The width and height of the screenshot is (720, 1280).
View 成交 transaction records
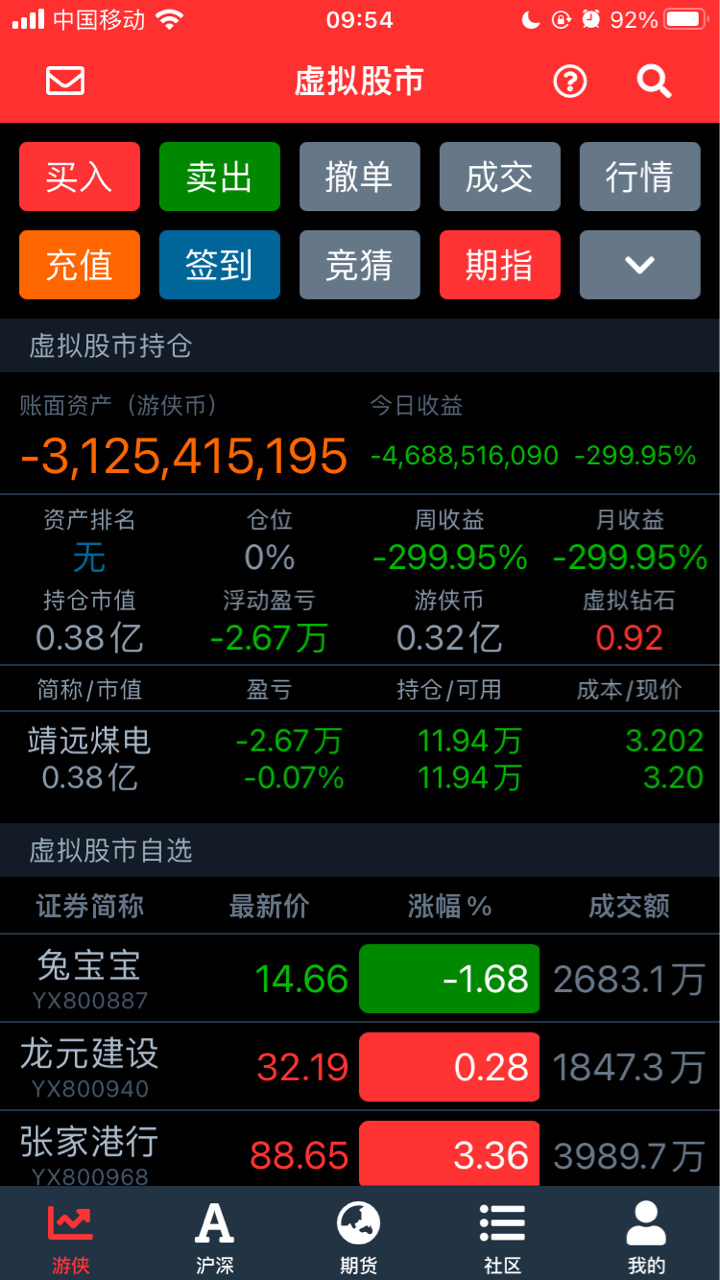(499, 177)
